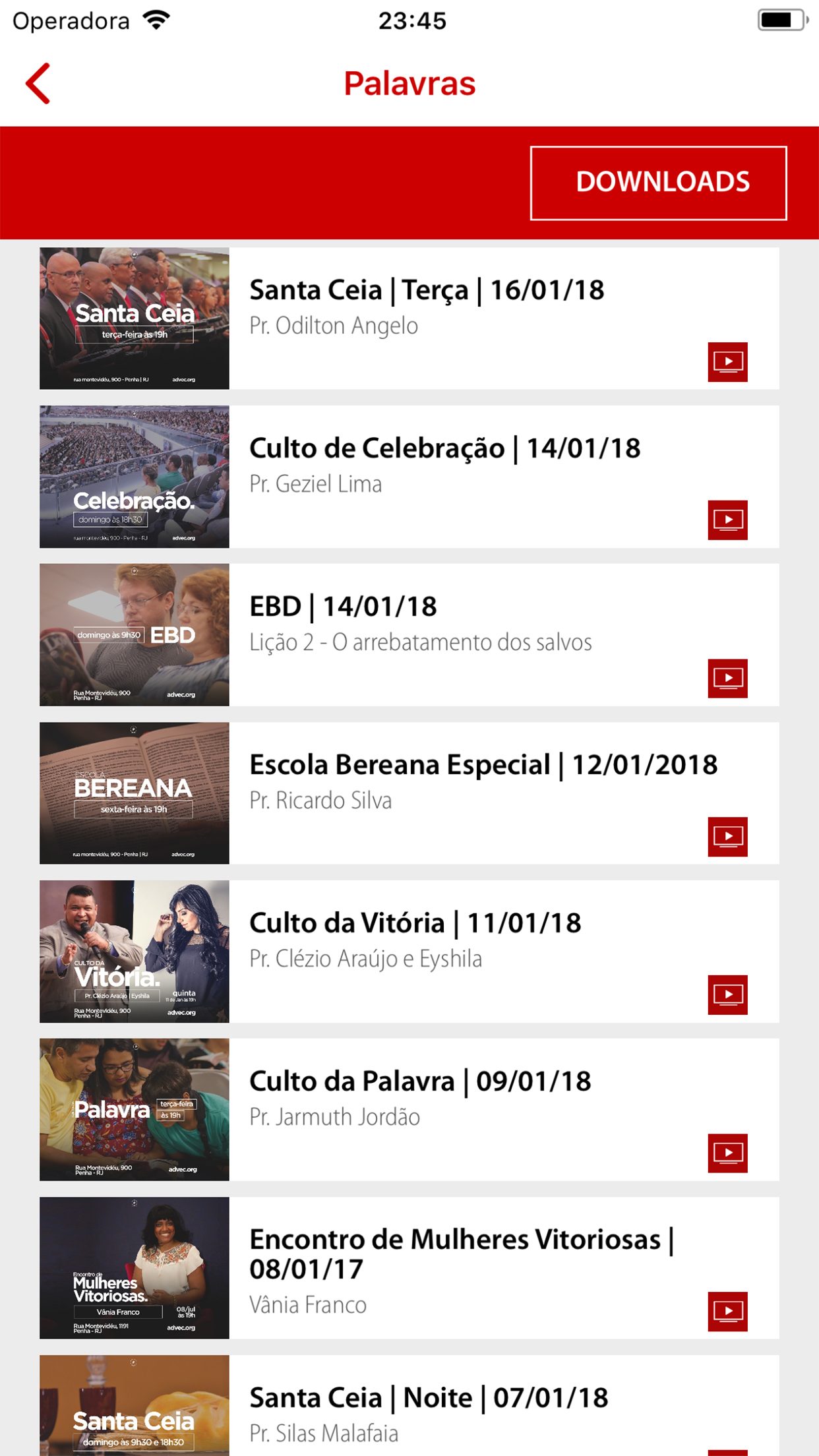Tap video icon on Escola Bereana Especial
Viewport: 819px width, 1456px height.
727,837
